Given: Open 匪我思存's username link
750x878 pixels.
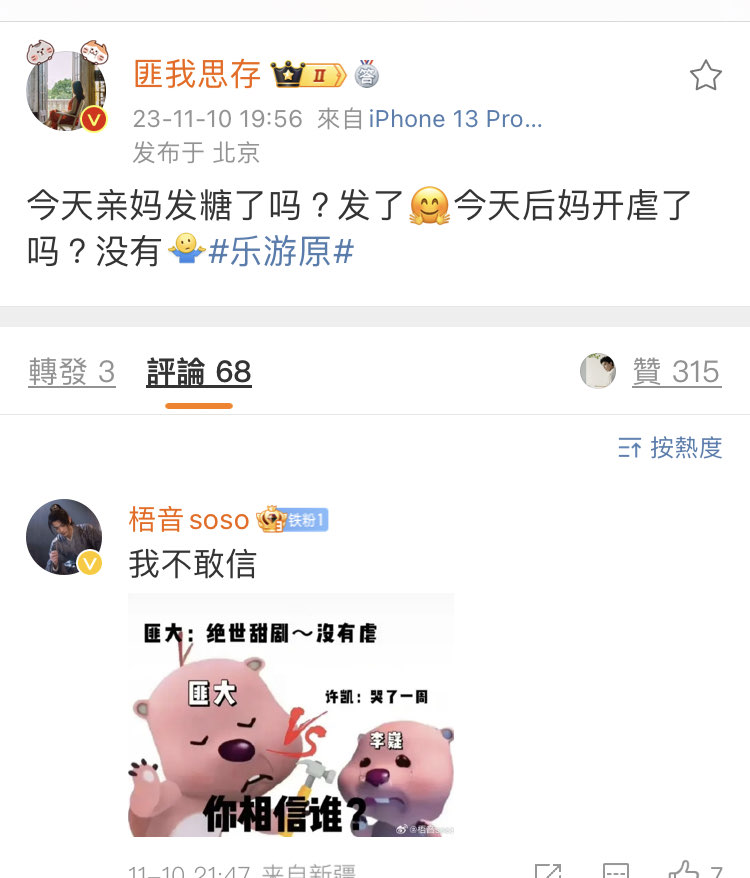Looking at the screenshot, I should point(197,74).
